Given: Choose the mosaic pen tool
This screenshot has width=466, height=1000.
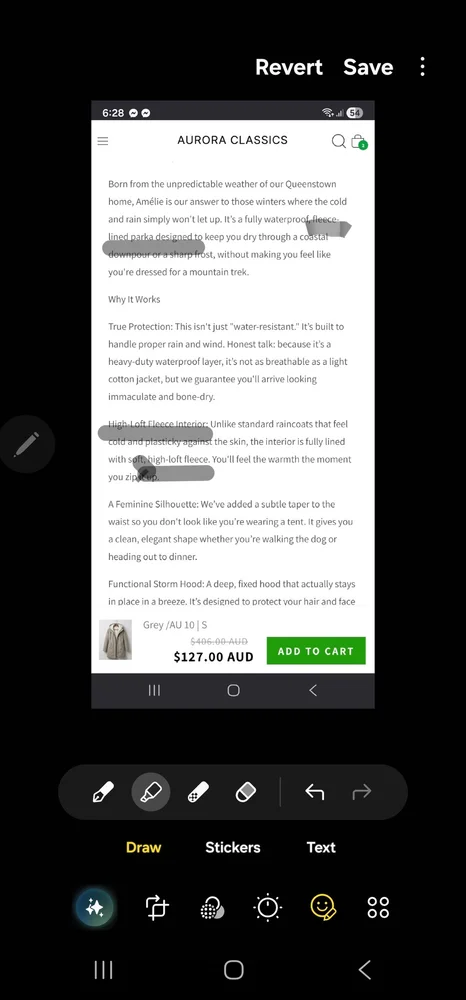Looking at the screenshot, I should tap(198, 792).
